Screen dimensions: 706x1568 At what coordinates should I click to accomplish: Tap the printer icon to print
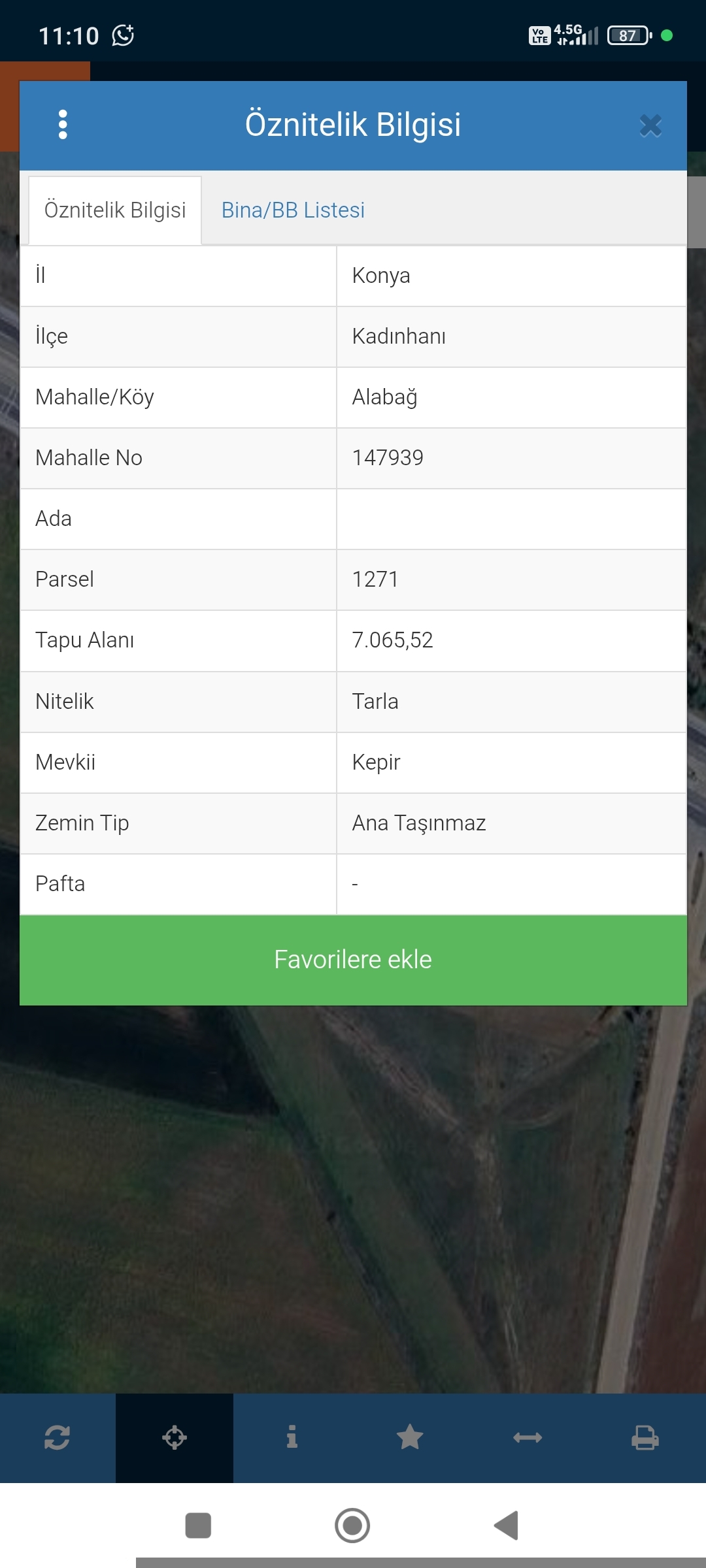(645, 1437)
